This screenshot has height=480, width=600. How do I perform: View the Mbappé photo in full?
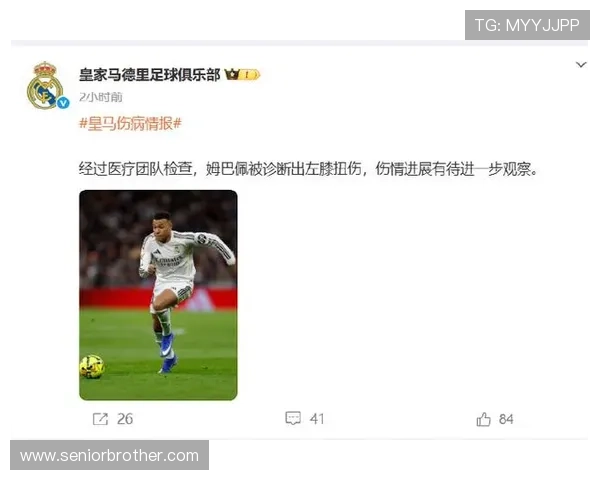click(x=158, y=295)
